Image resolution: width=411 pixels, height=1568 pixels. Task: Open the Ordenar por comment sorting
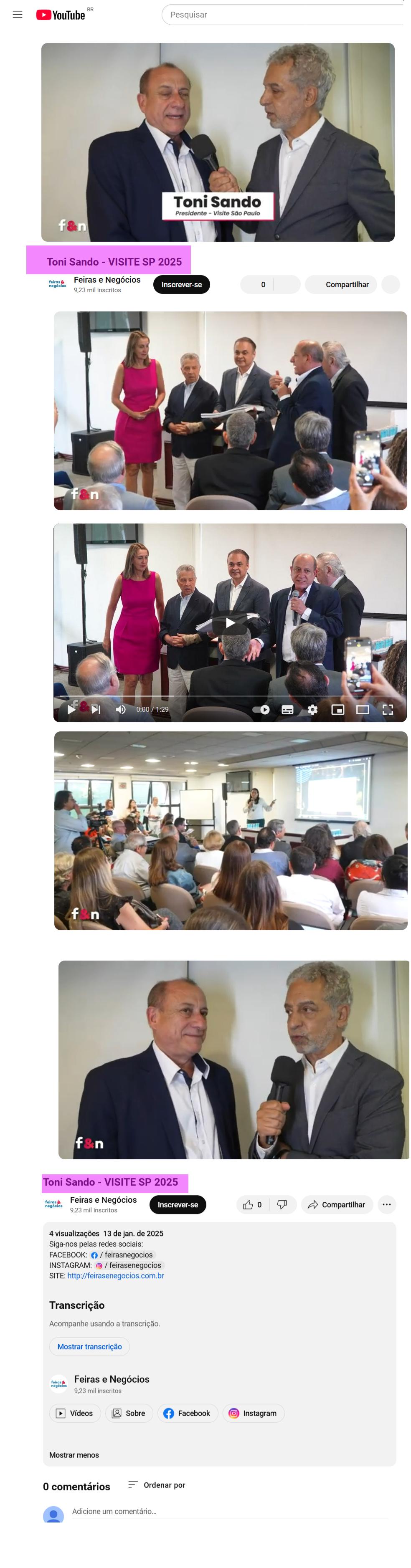tap(157, 1485)
